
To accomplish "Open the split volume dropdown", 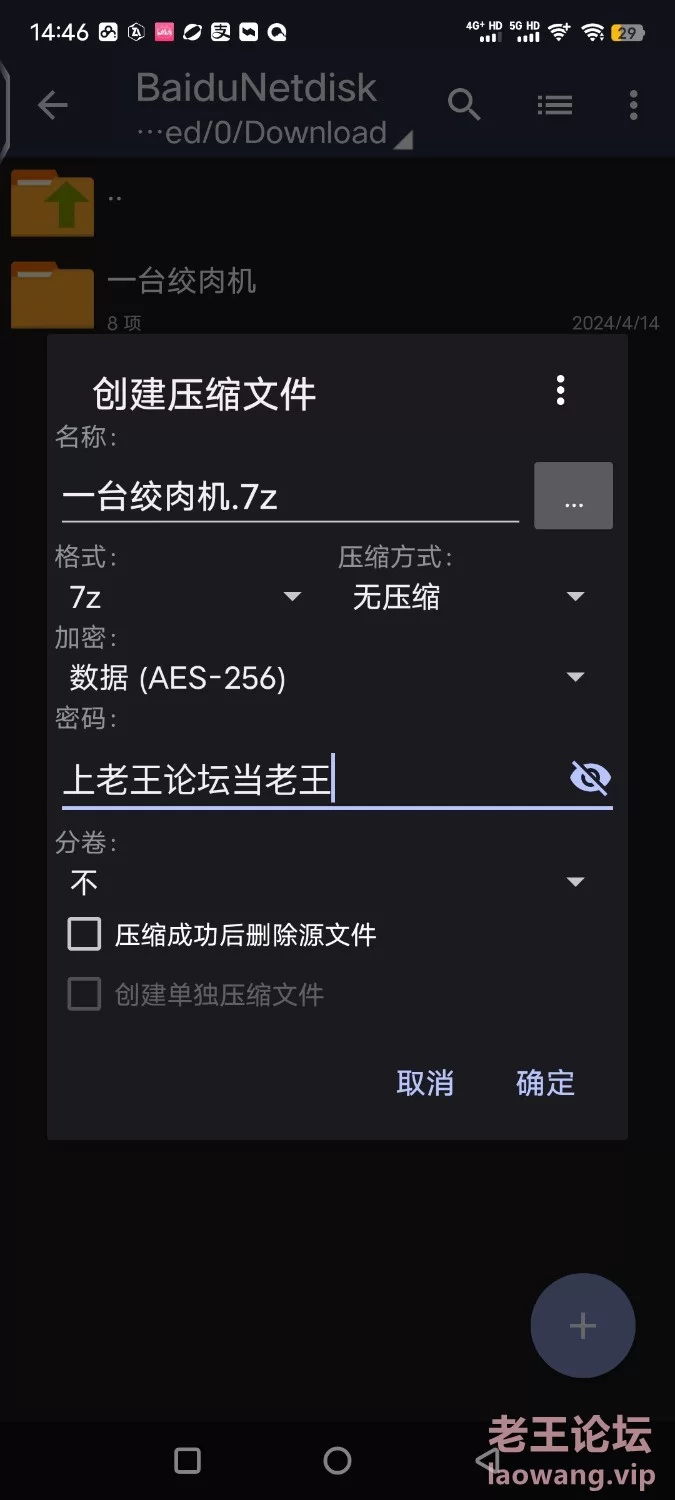I will pyautogui.click(x=327, y=882).
